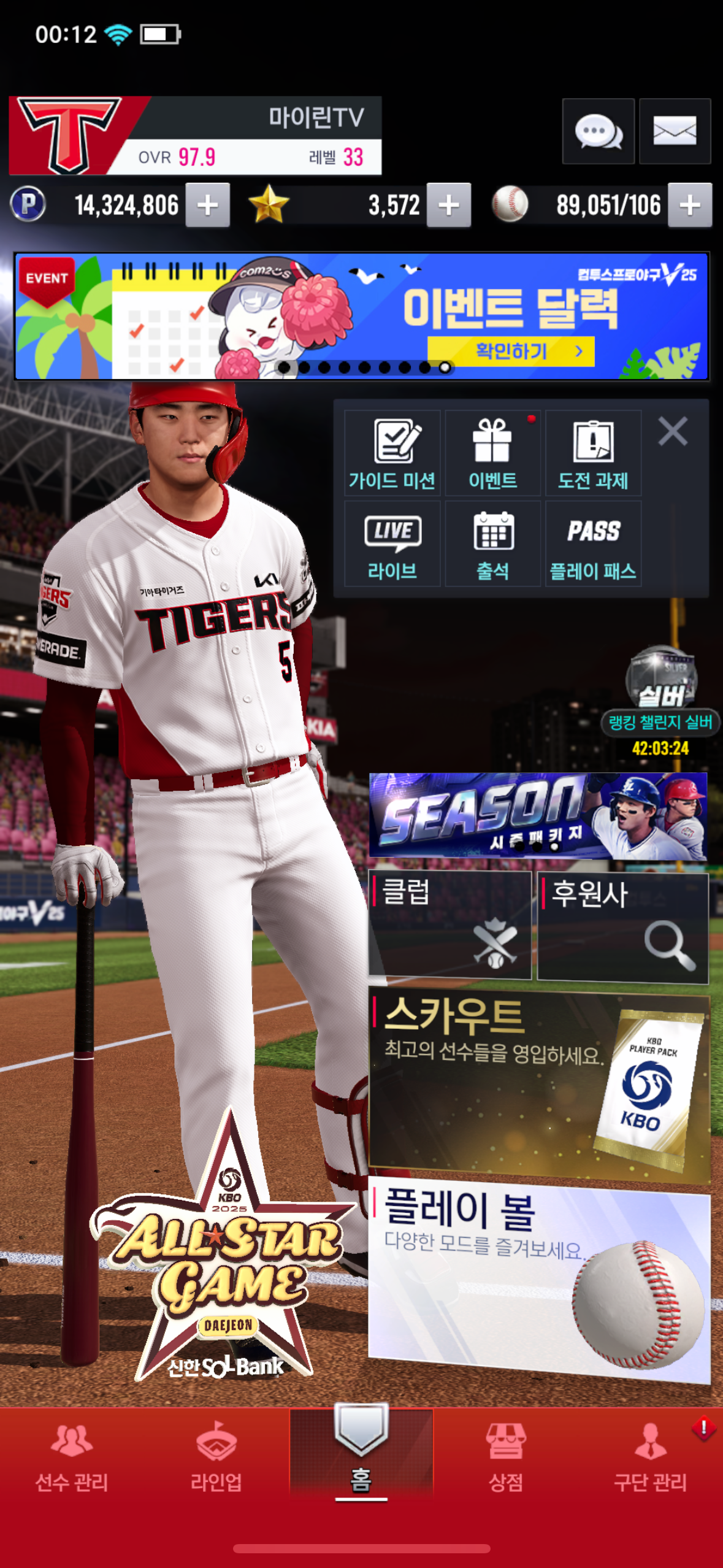Switch to the 상점 tab
The height and width of the screenshot is (1568, 723).
pyautogui.click(x=505, y=1456)
